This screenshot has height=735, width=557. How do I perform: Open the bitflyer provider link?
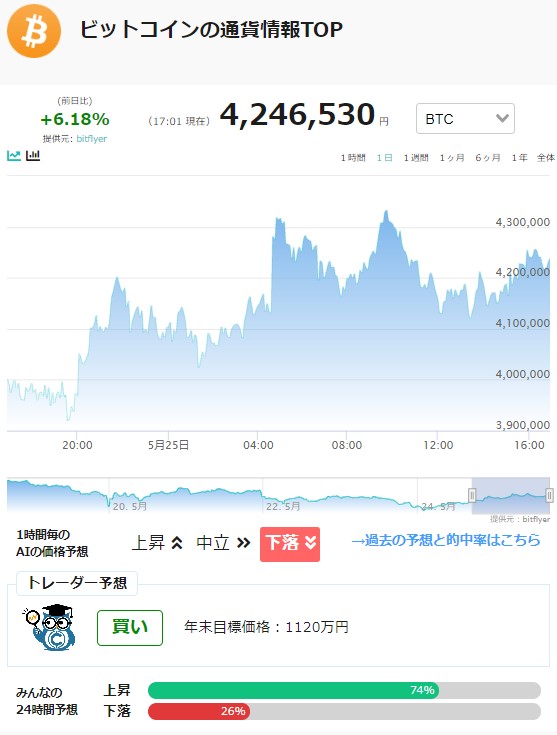[x=91, y=139]
